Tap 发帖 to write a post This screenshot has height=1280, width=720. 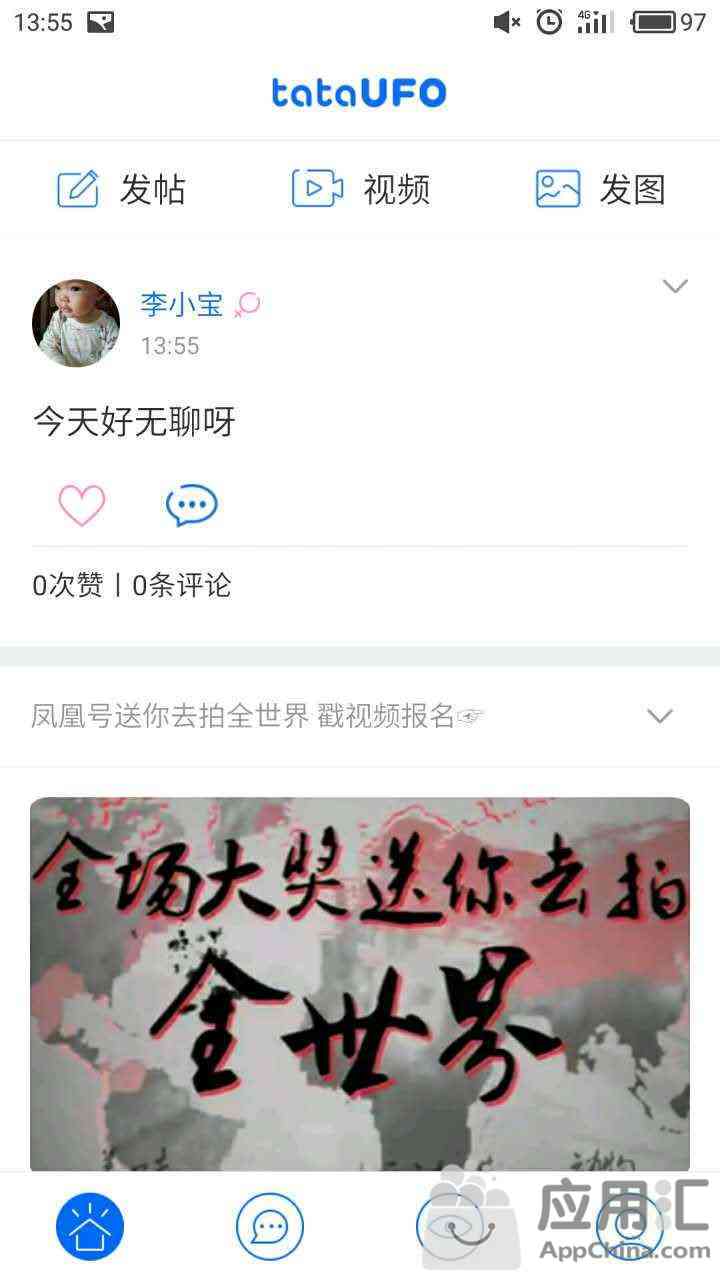coord(121,189)
